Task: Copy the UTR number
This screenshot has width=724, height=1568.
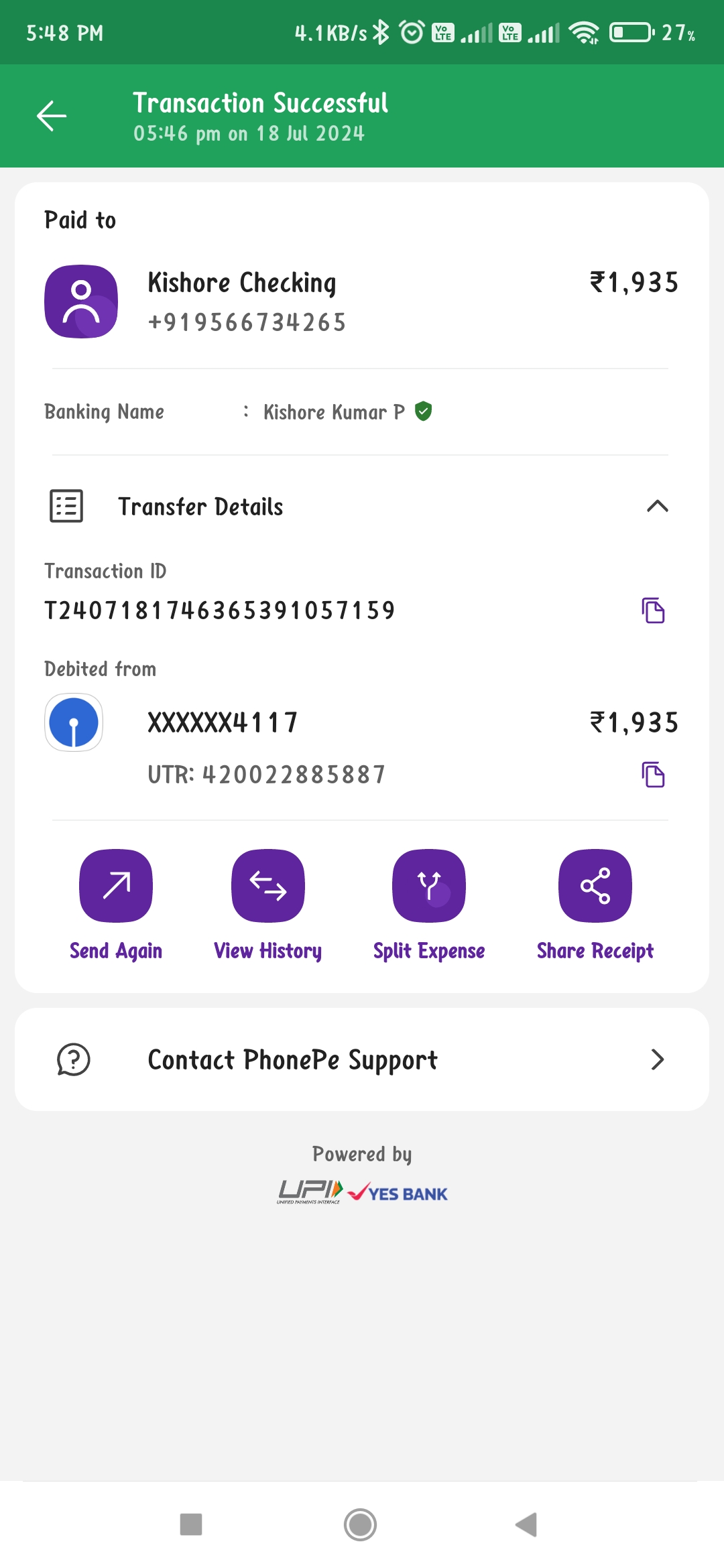Action: (653, 775)
